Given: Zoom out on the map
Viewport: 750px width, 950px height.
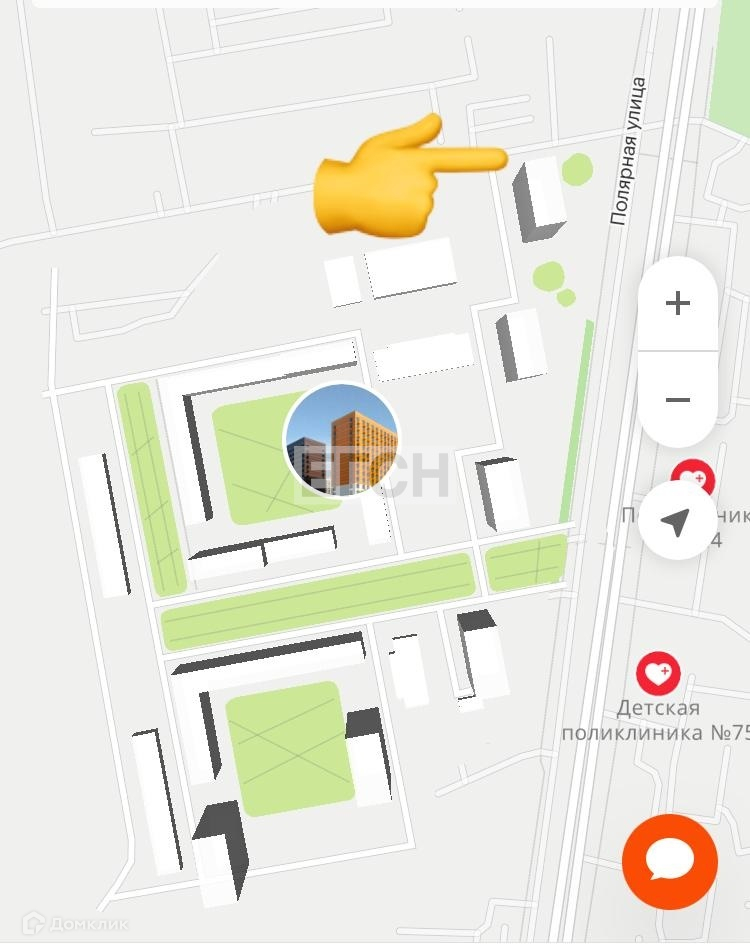Looking at the screenshot, I should (678, 400).
